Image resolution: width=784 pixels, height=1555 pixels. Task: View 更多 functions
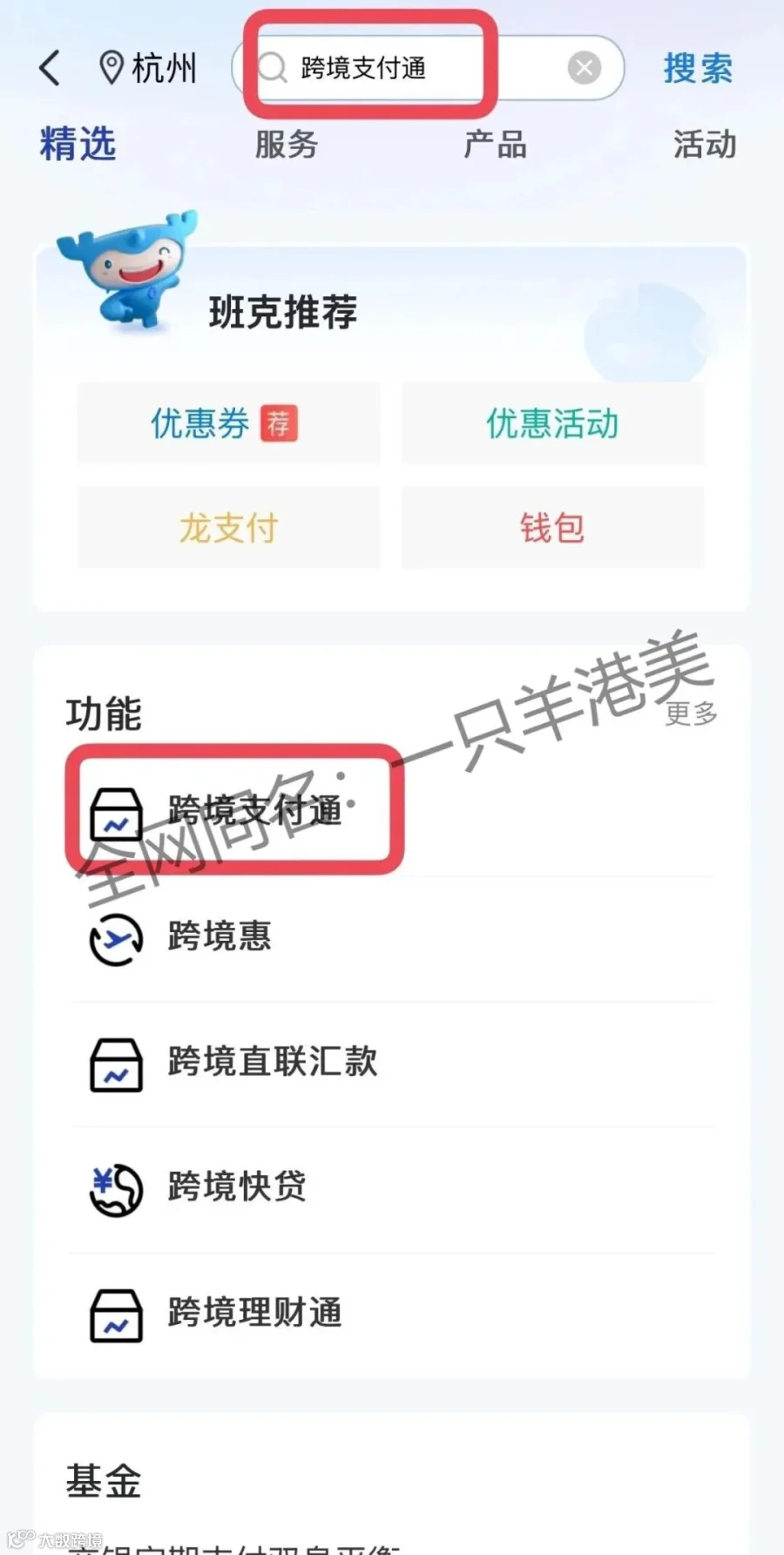692,713
